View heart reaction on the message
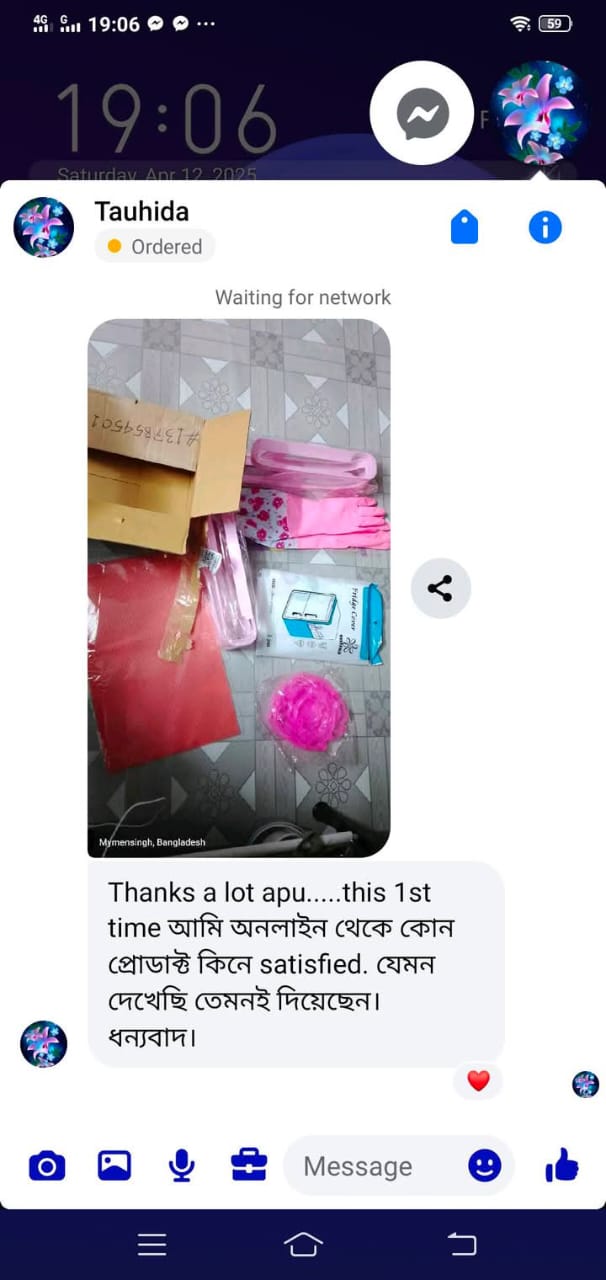 coord(478,1081)
